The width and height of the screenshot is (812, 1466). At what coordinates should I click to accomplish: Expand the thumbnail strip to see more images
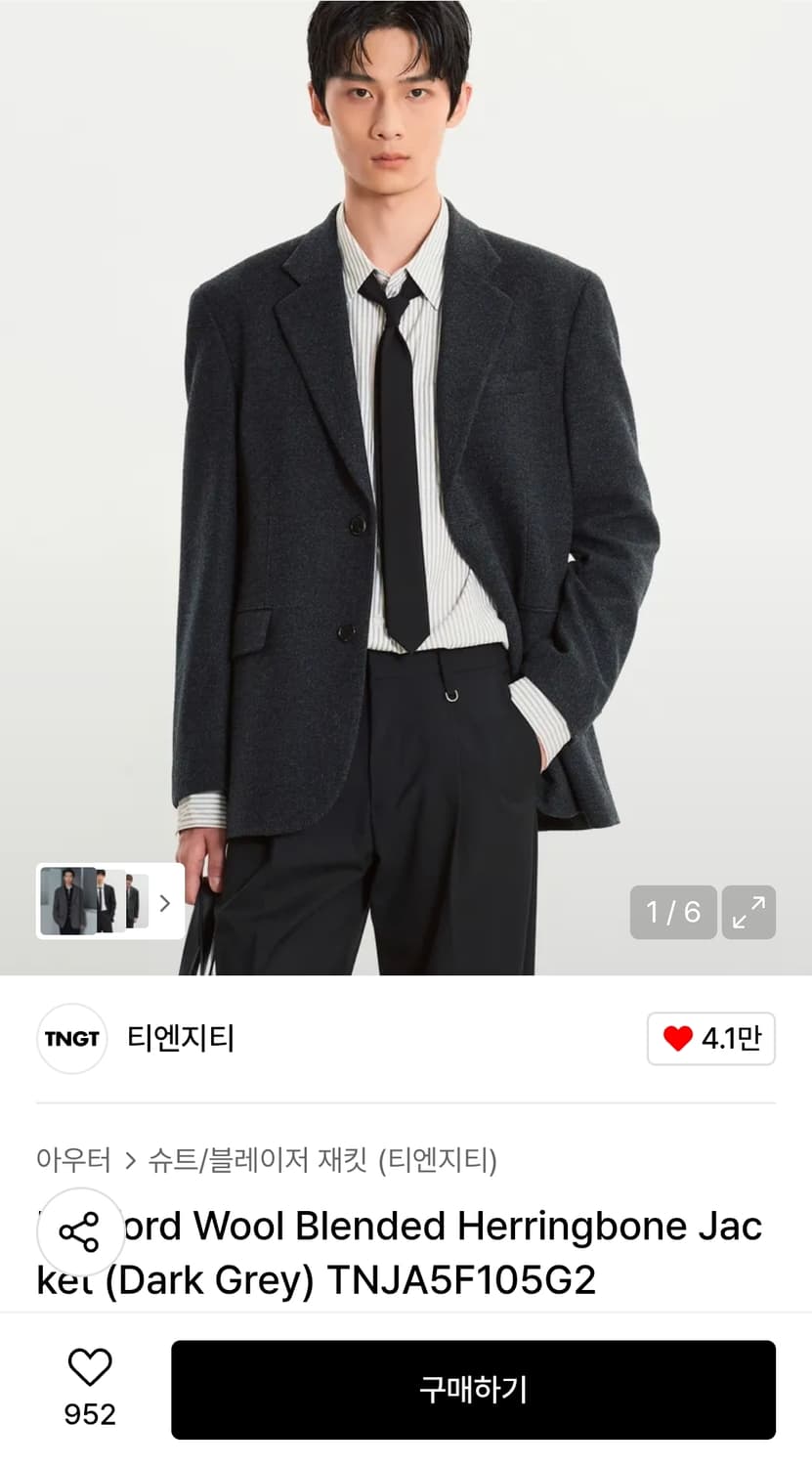(166, 901)
